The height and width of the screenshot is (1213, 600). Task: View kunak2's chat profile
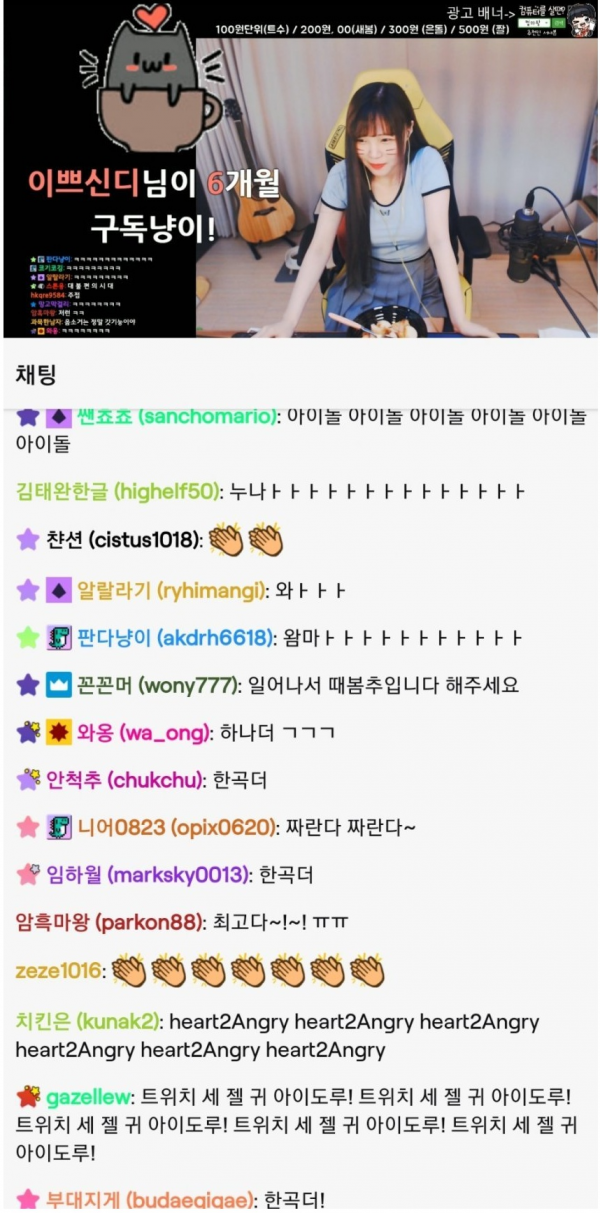click(87, 1022)
